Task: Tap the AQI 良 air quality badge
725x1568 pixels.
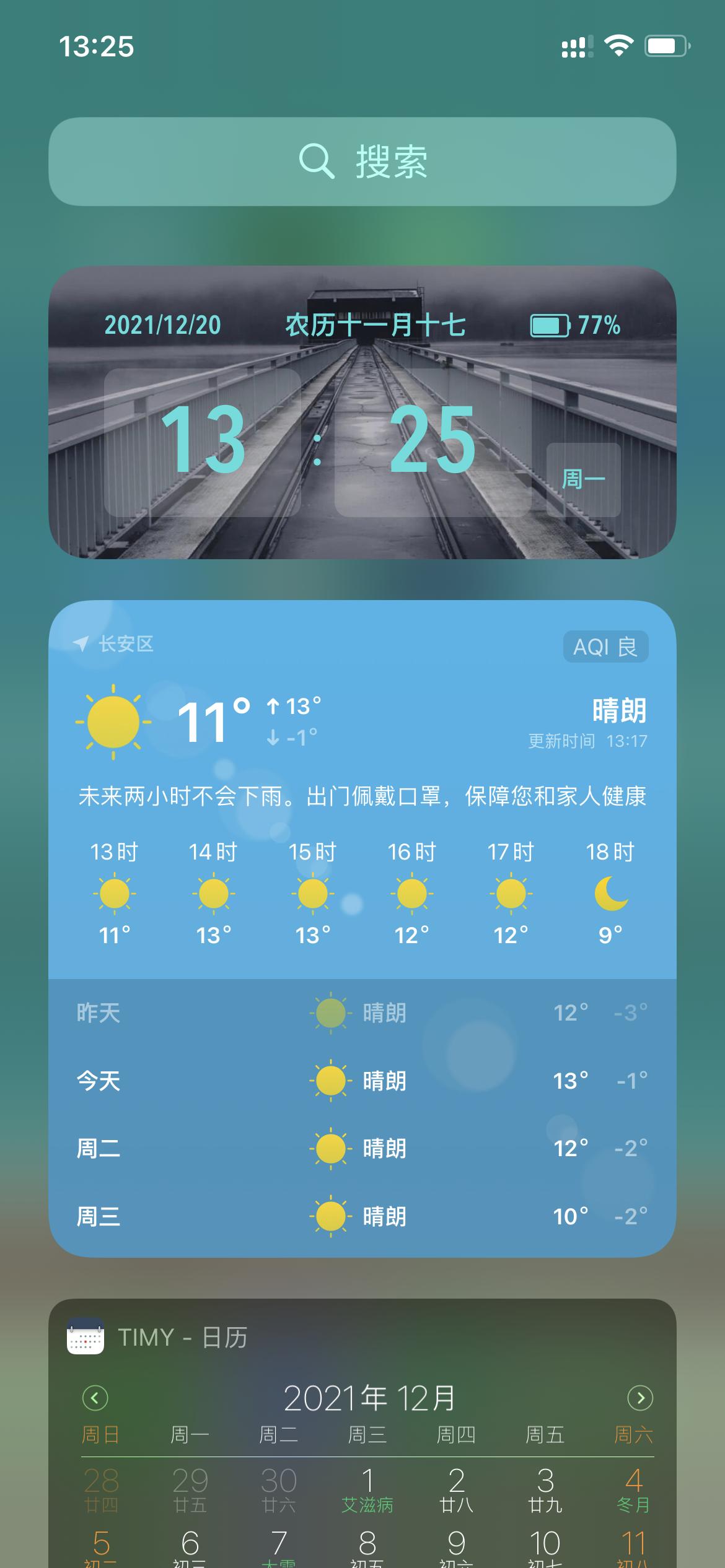Action: (x=605, y=646)
